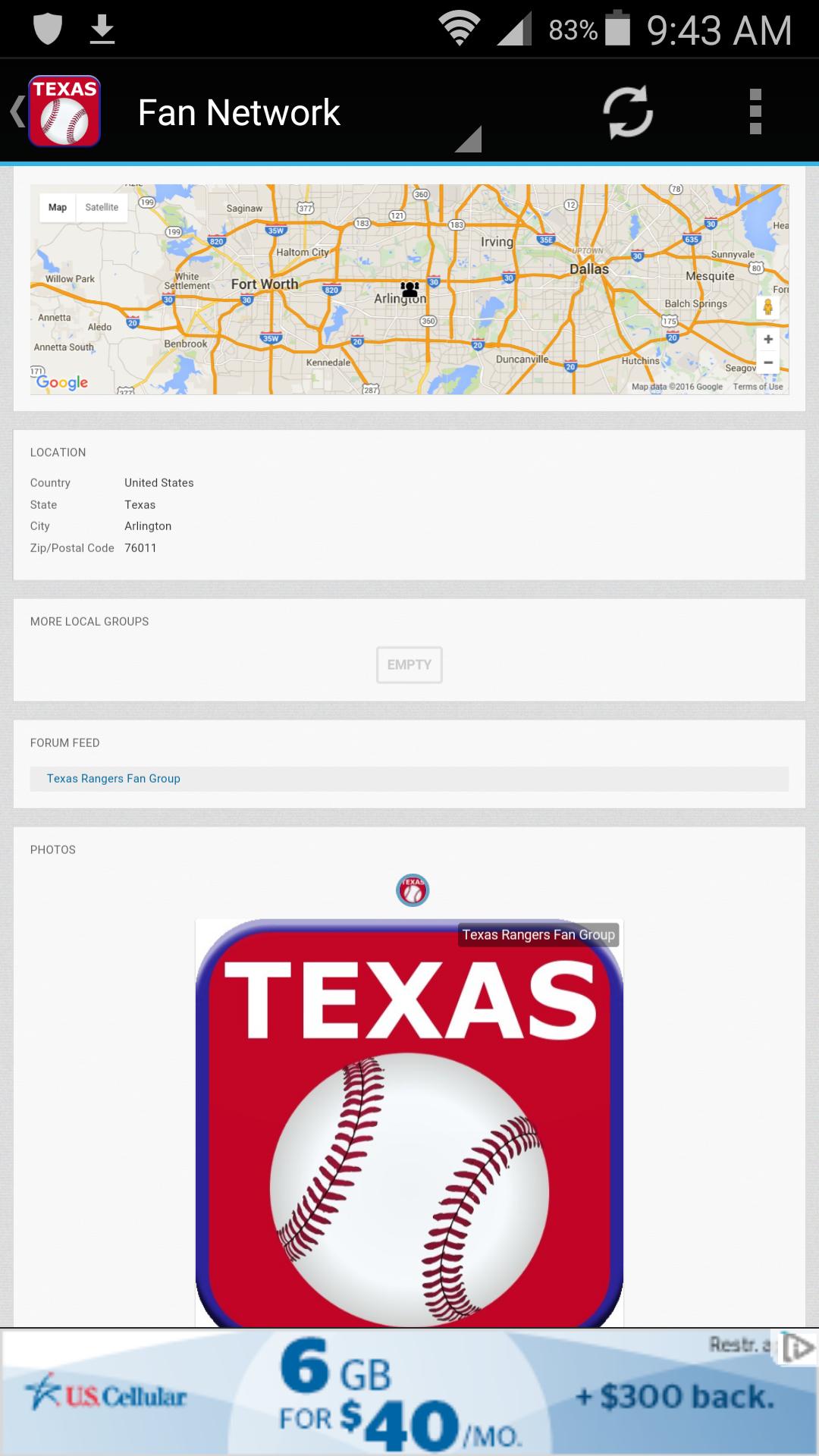Open the Texas Rangers app icon
The height and width of the screenshot is (1456, 819).
[x=64, y=111]
